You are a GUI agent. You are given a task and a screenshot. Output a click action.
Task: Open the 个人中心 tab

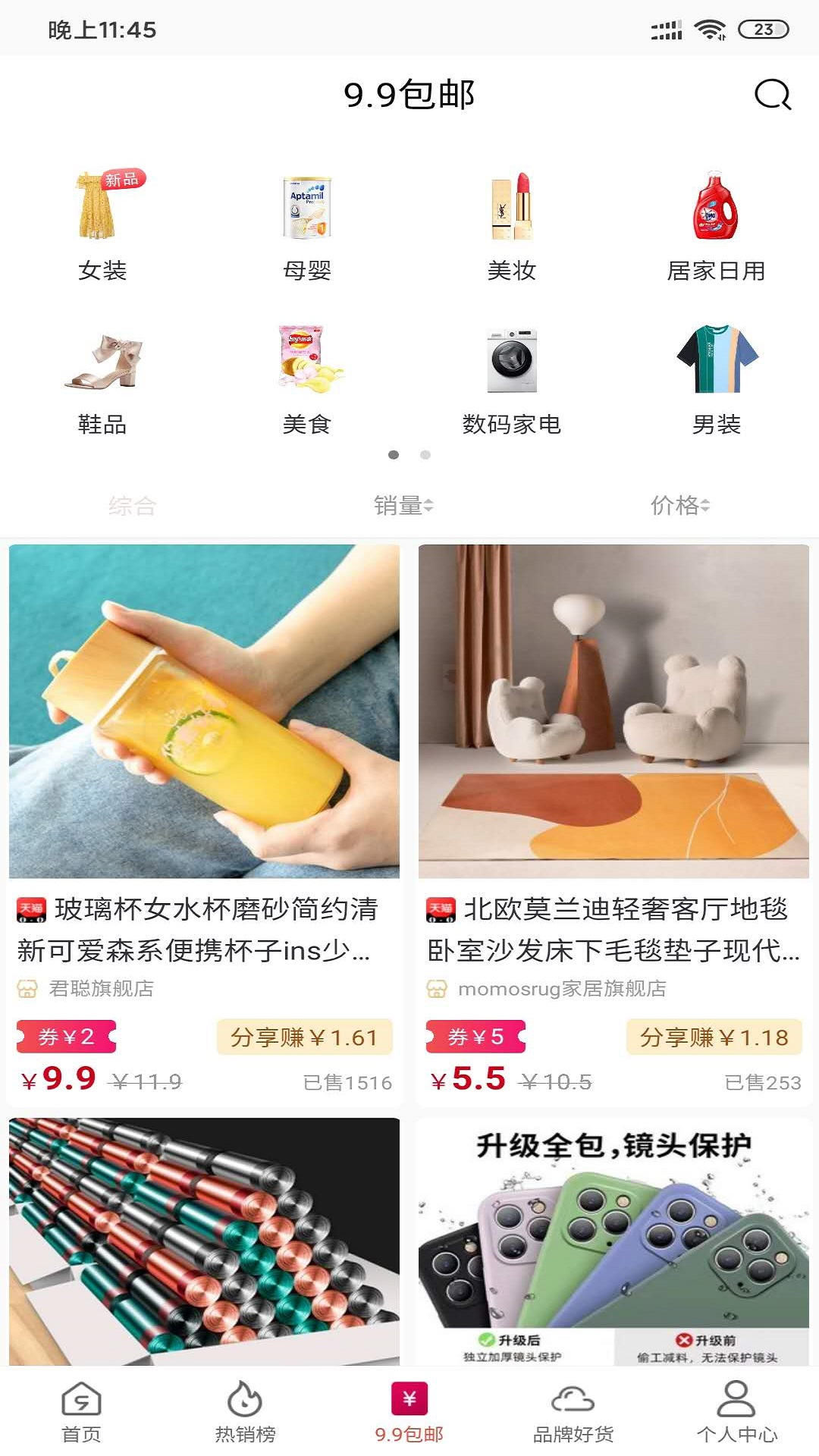(x=737, y=1412)
